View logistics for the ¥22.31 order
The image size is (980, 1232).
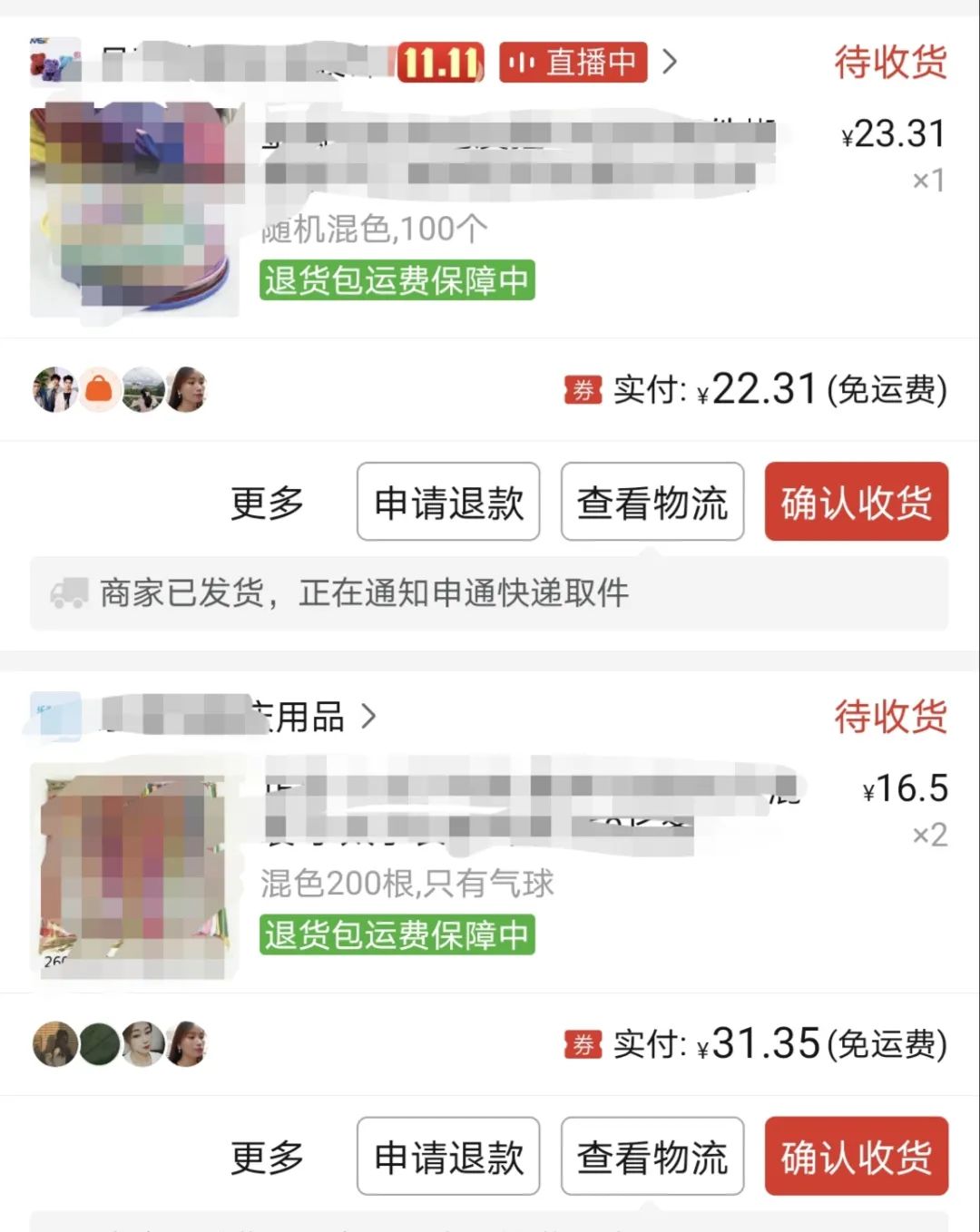652,502
